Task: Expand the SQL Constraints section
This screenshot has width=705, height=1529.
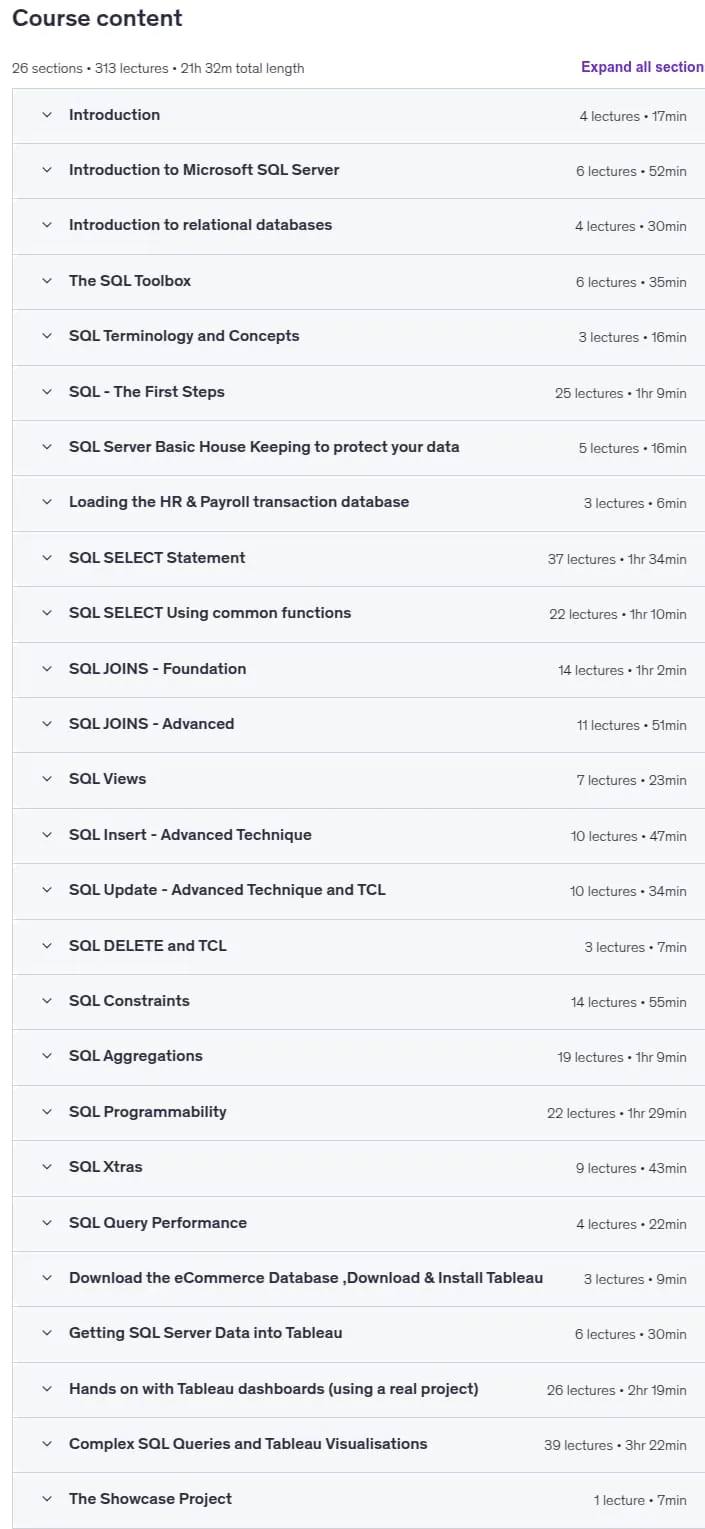Action: point(358,1002)
